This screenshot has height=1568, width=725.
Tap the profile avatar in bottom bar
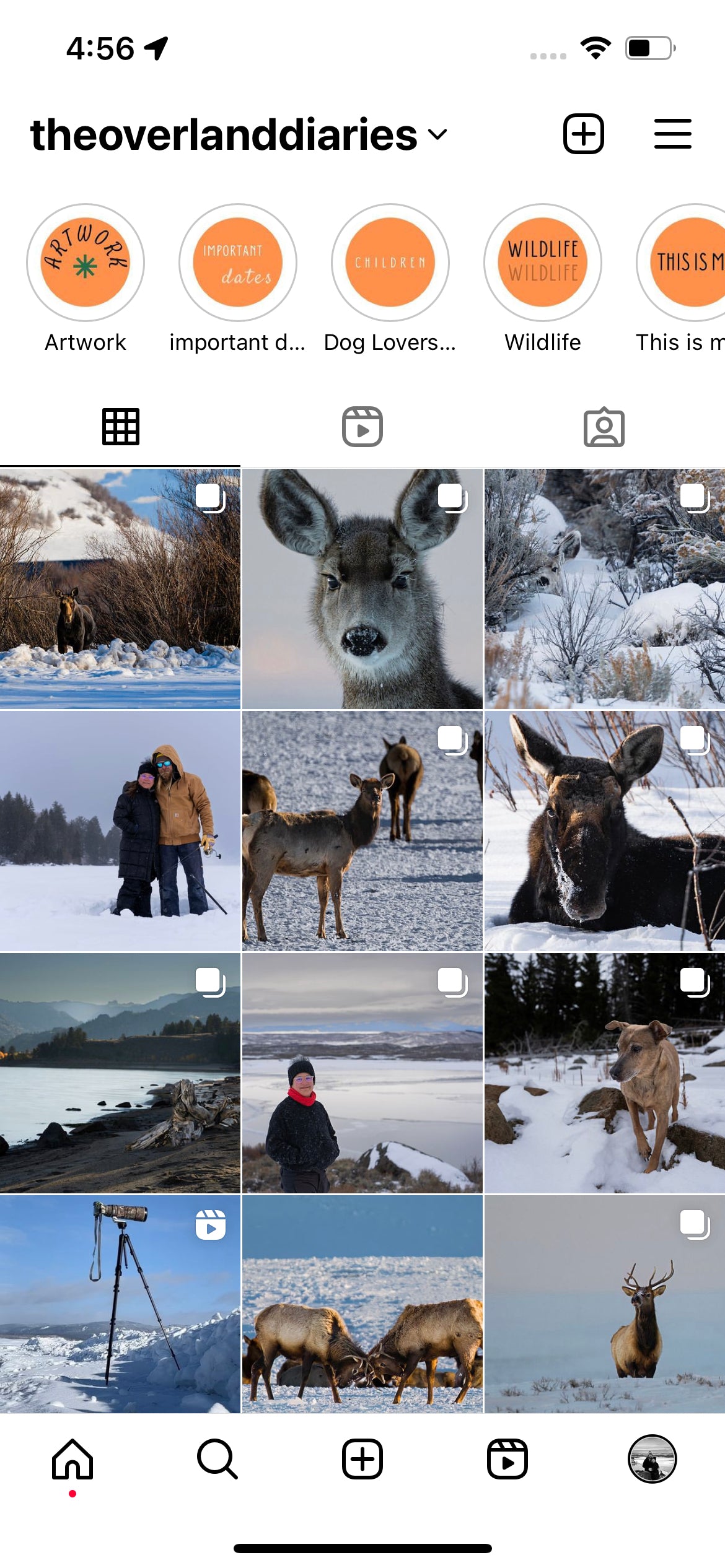652,1459
